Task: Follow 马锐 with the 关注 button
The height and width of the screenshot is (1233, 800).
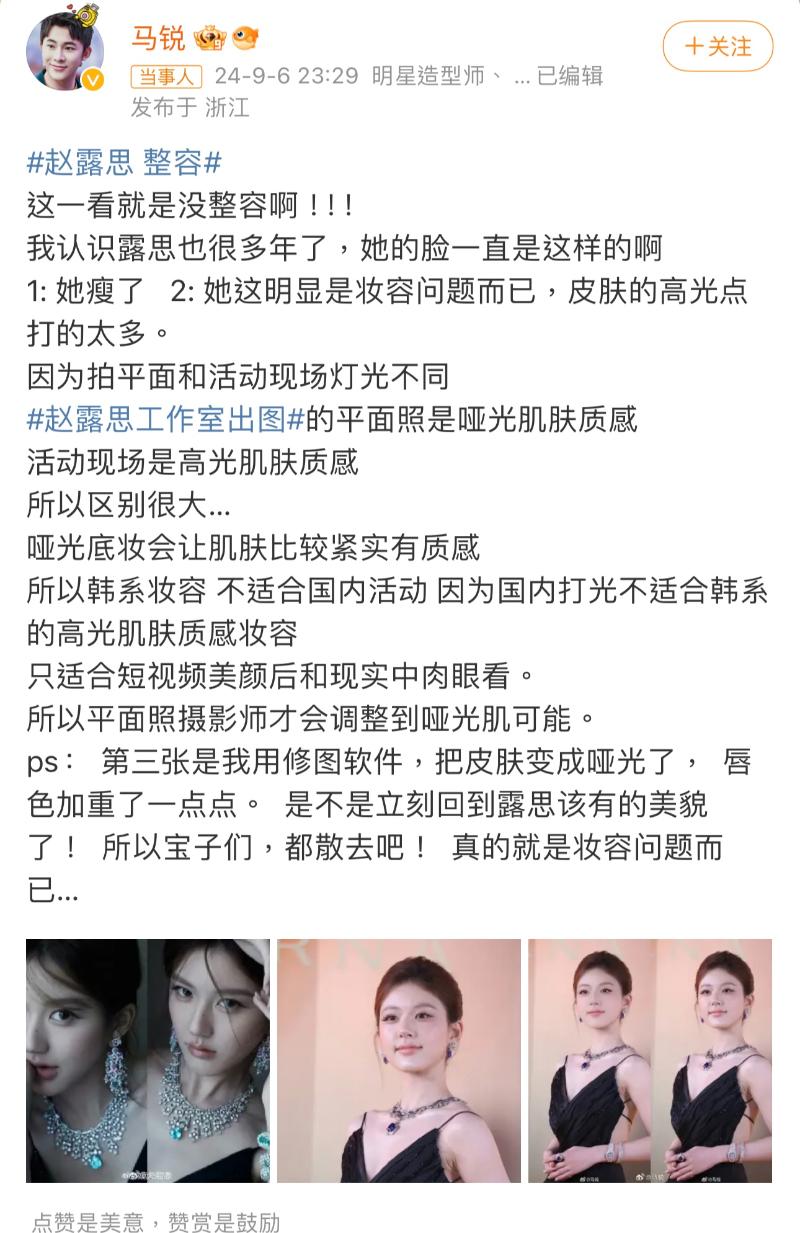Action: pyautogui.click(x=718, y=46)
